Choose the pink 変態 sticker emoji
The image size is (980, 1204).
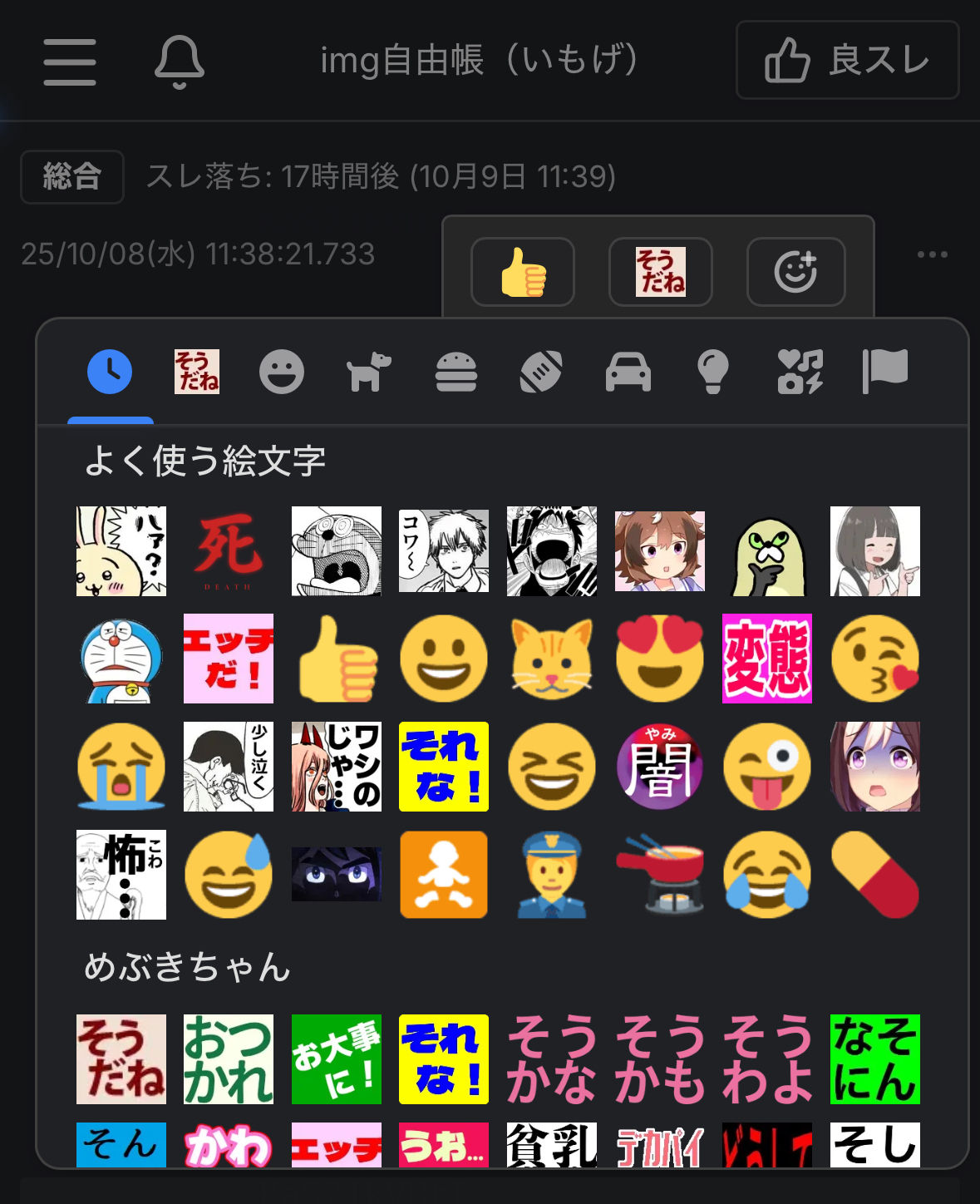pyautogui.click(x=767, y=659)
